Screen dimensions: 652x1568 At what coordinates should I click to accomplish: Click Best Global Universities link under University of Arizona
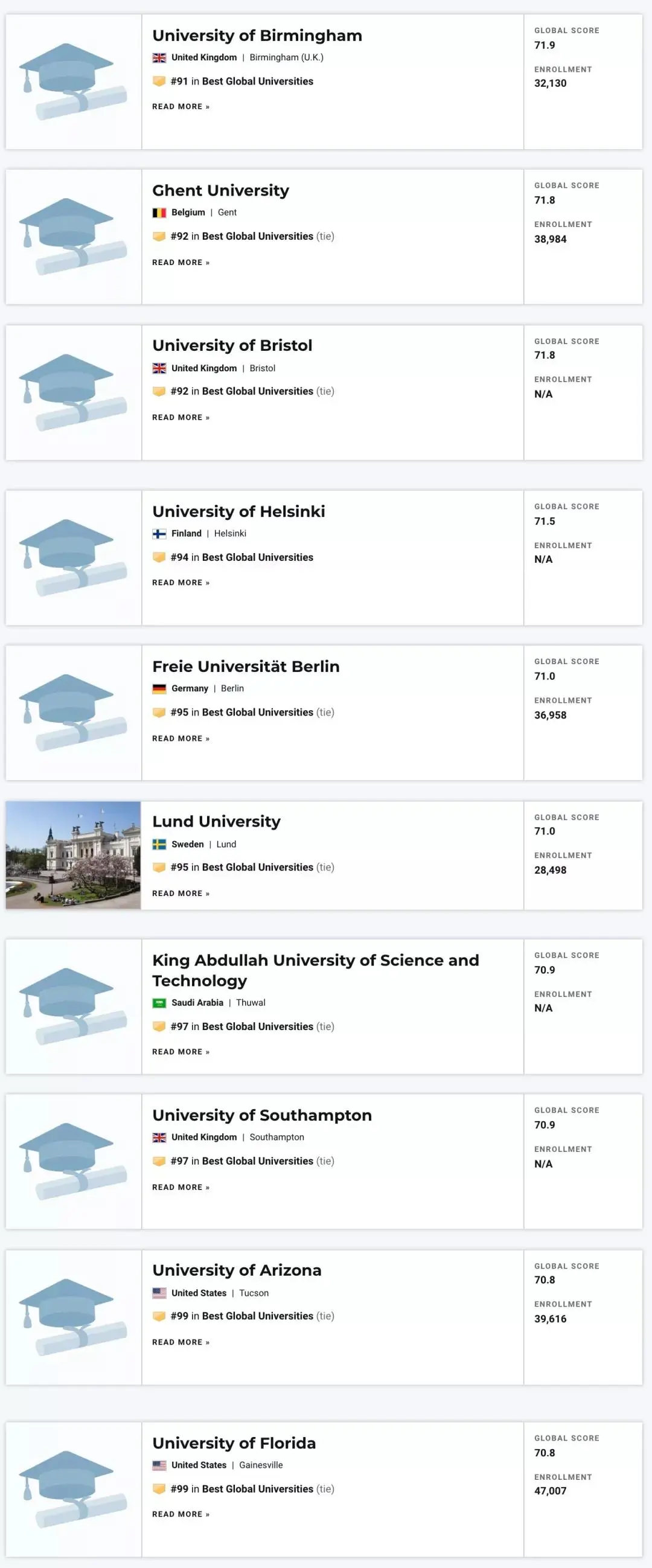pyautogui.click(x=256, y=1316)
